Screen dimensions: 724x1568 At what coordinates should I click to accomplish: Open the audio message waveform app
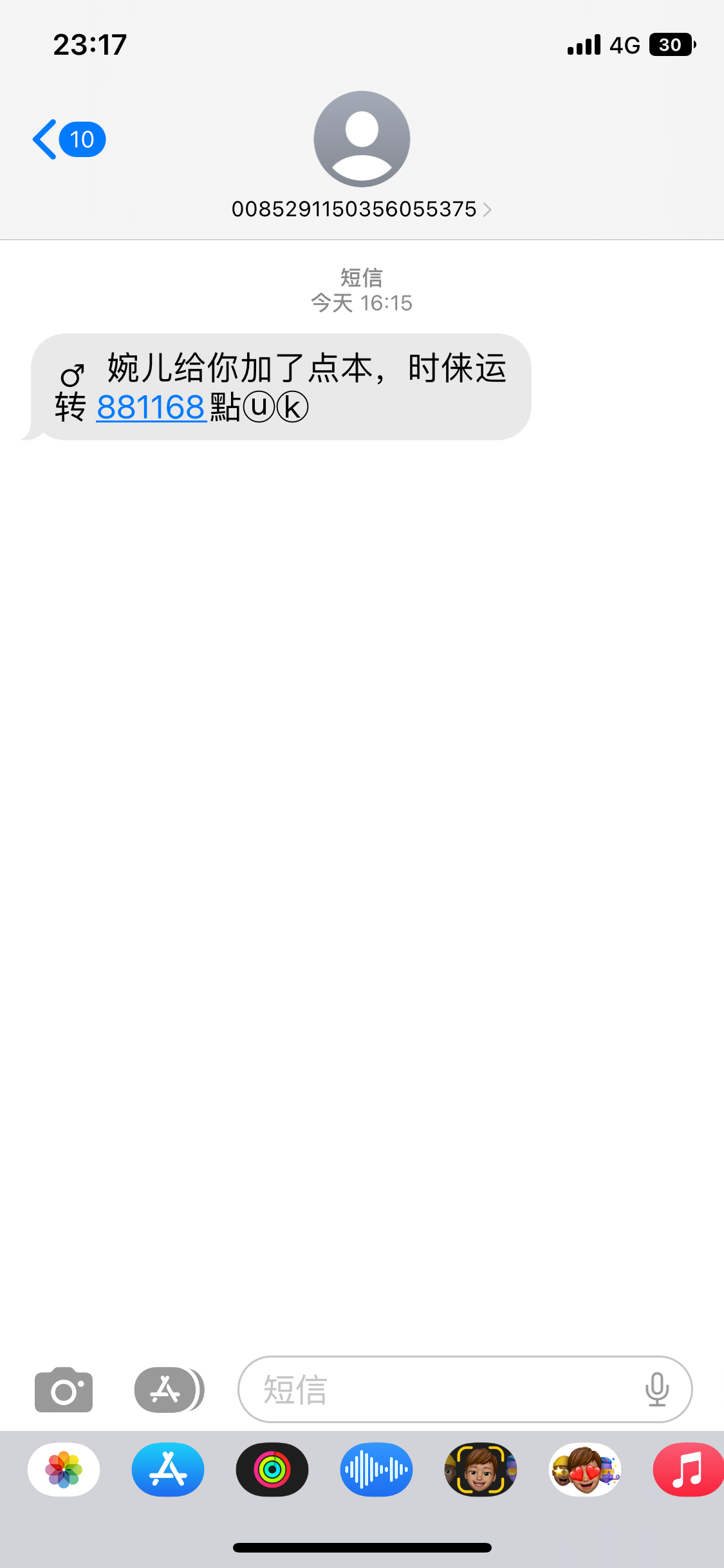tap(376, 1470)
